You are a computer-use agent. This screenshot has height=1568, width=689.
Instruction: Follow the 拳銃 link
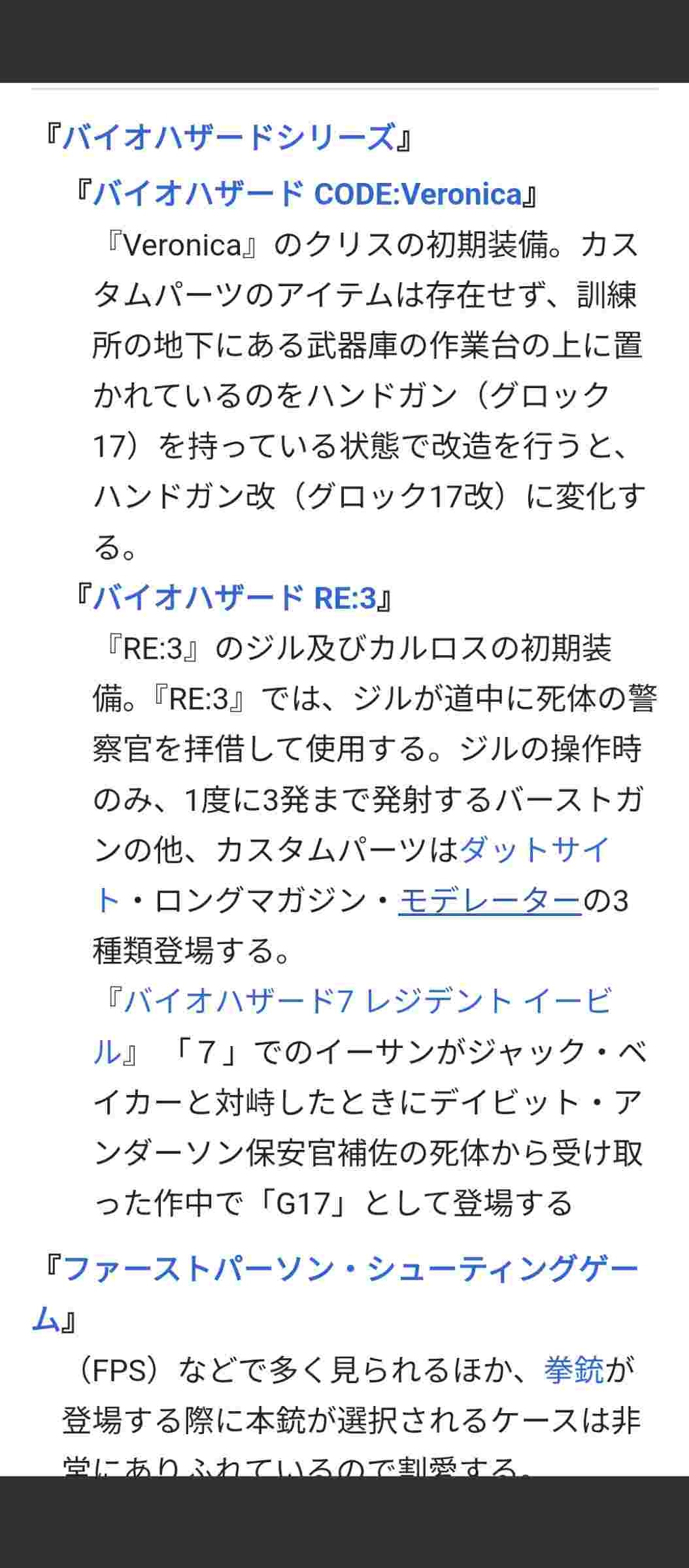(574, 1371)
